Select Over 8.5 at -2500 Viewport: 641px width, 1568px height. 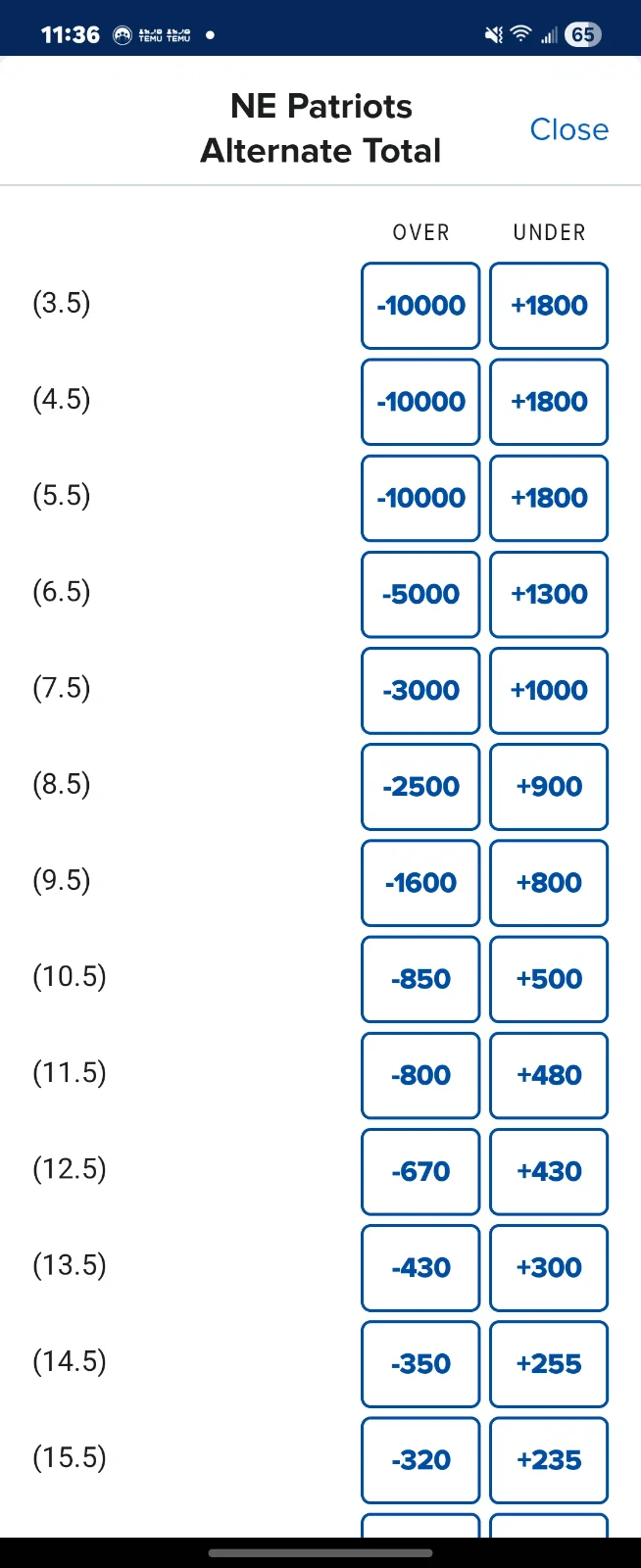(420, 786)
